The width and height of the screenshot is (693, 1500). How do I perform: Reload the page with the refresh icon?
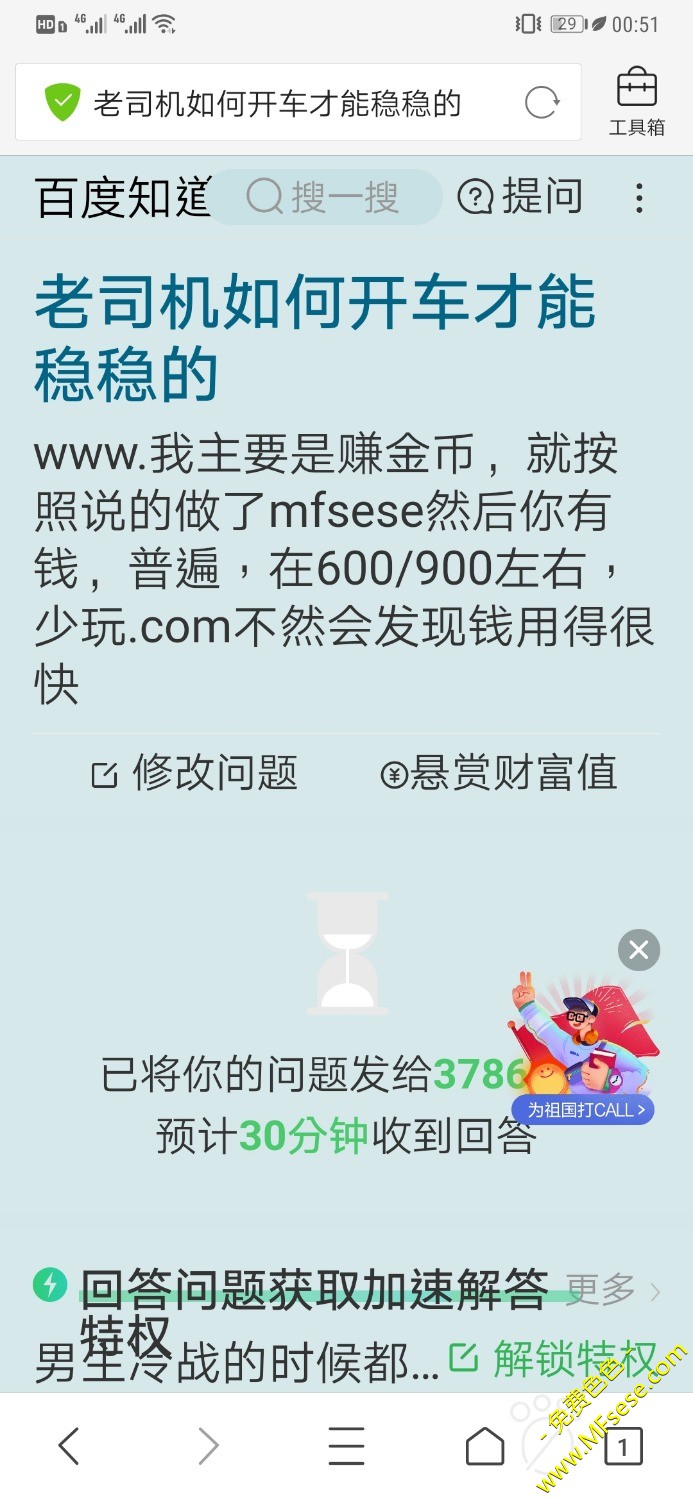541,103
